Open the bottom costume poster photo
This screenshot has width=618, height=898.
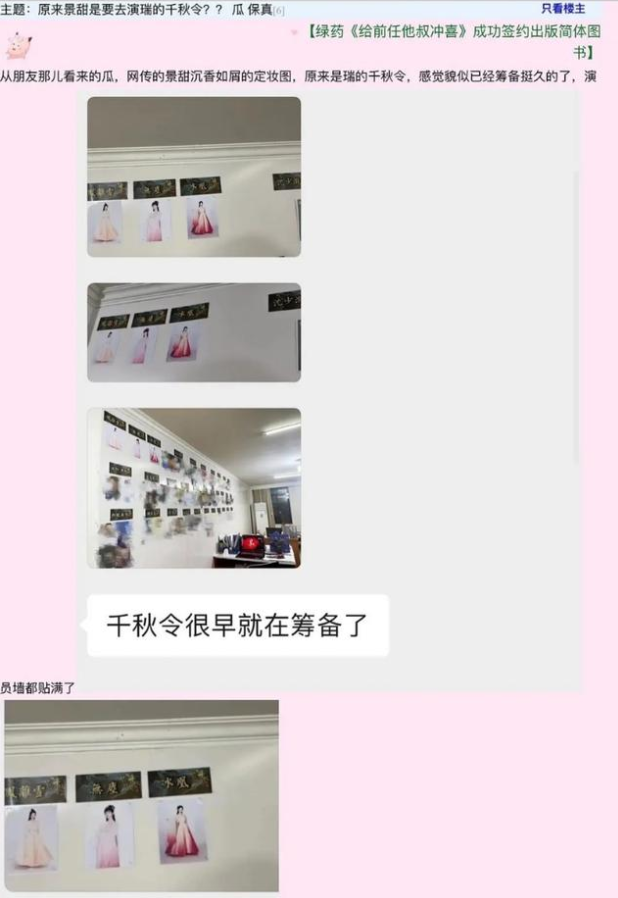tap(141, 796)
